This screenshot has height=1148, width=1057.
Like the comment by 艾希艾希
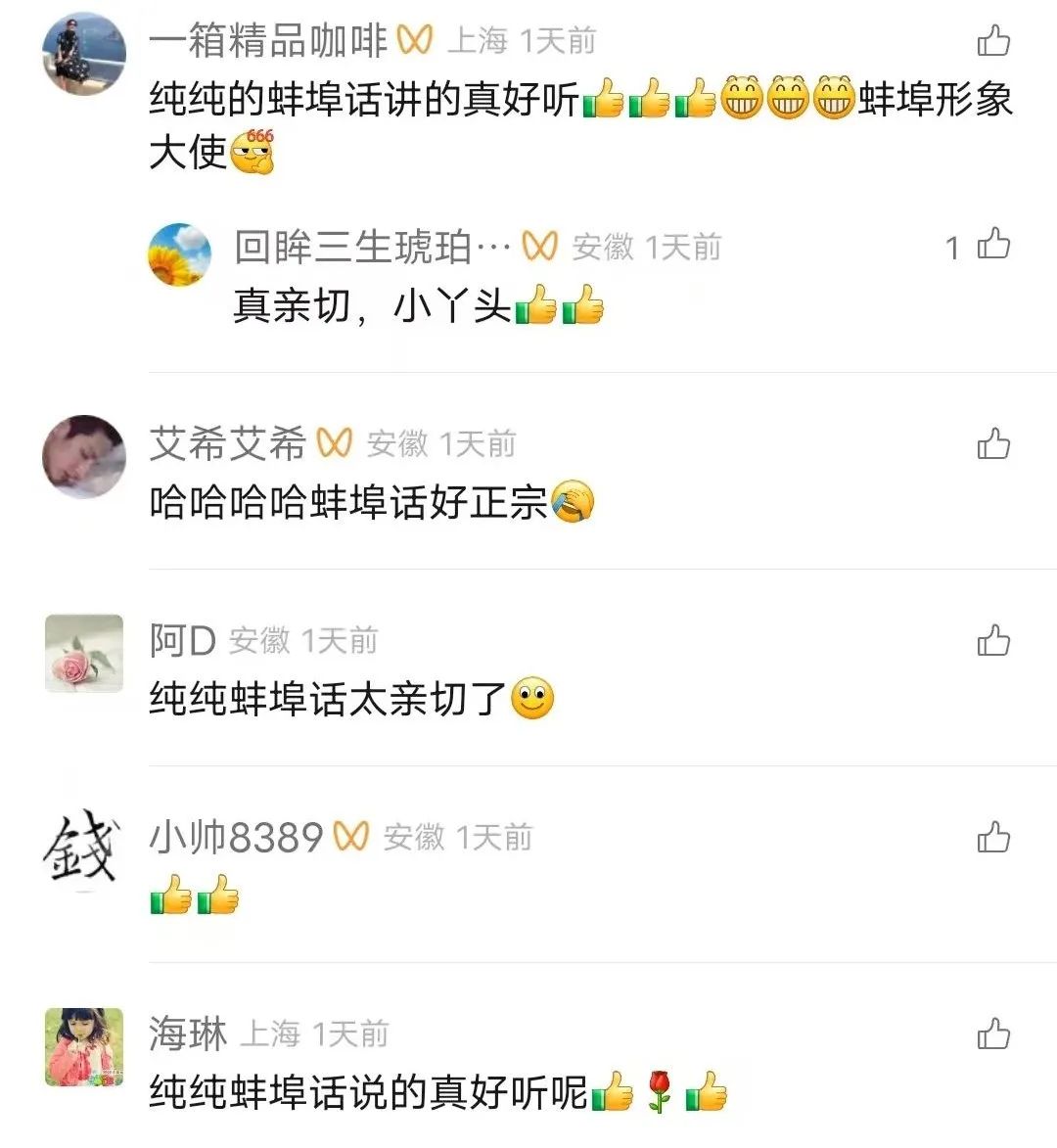pos(993,444)
